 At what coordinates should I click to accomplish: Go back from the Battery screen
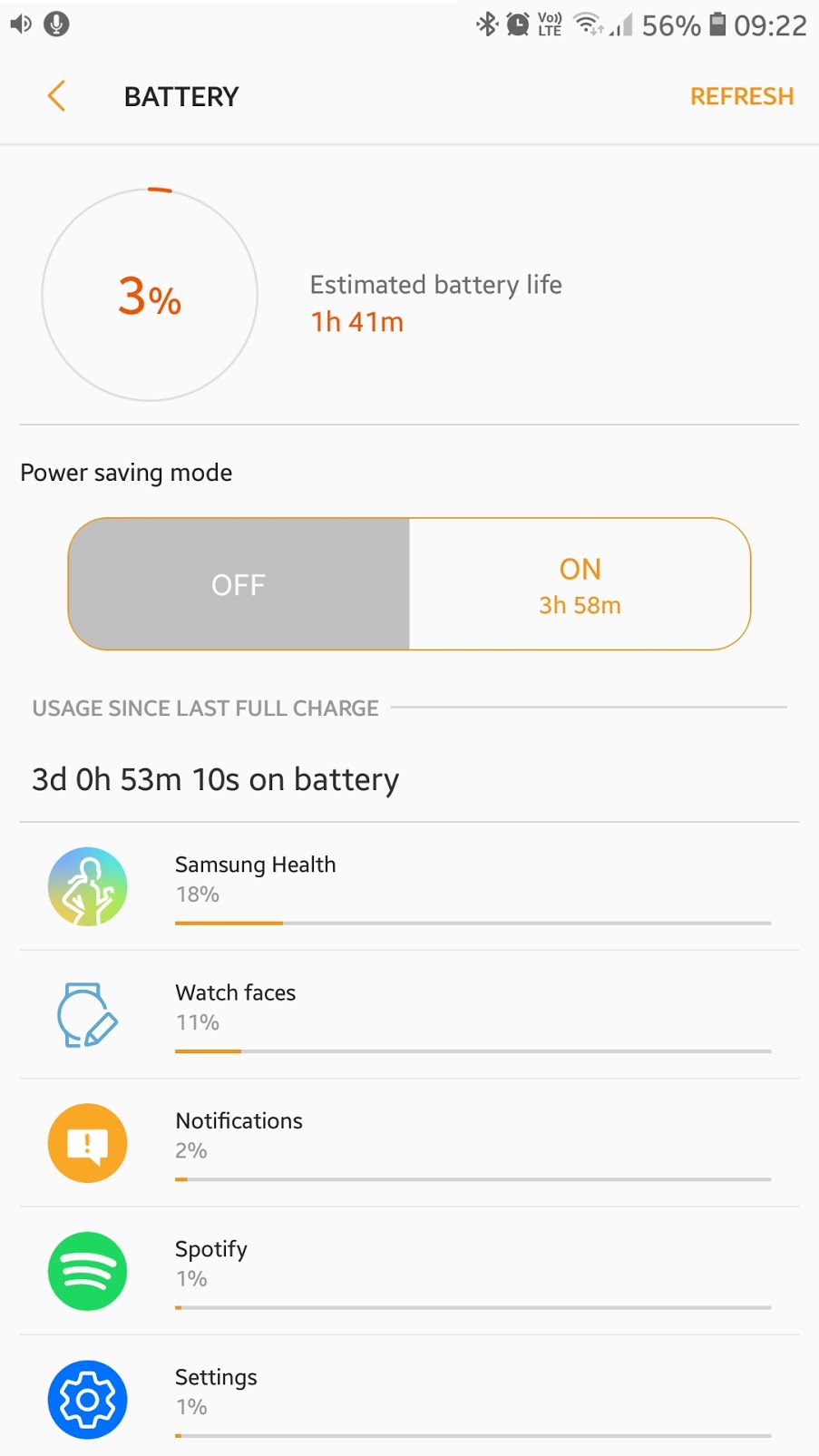coord(56,96)
